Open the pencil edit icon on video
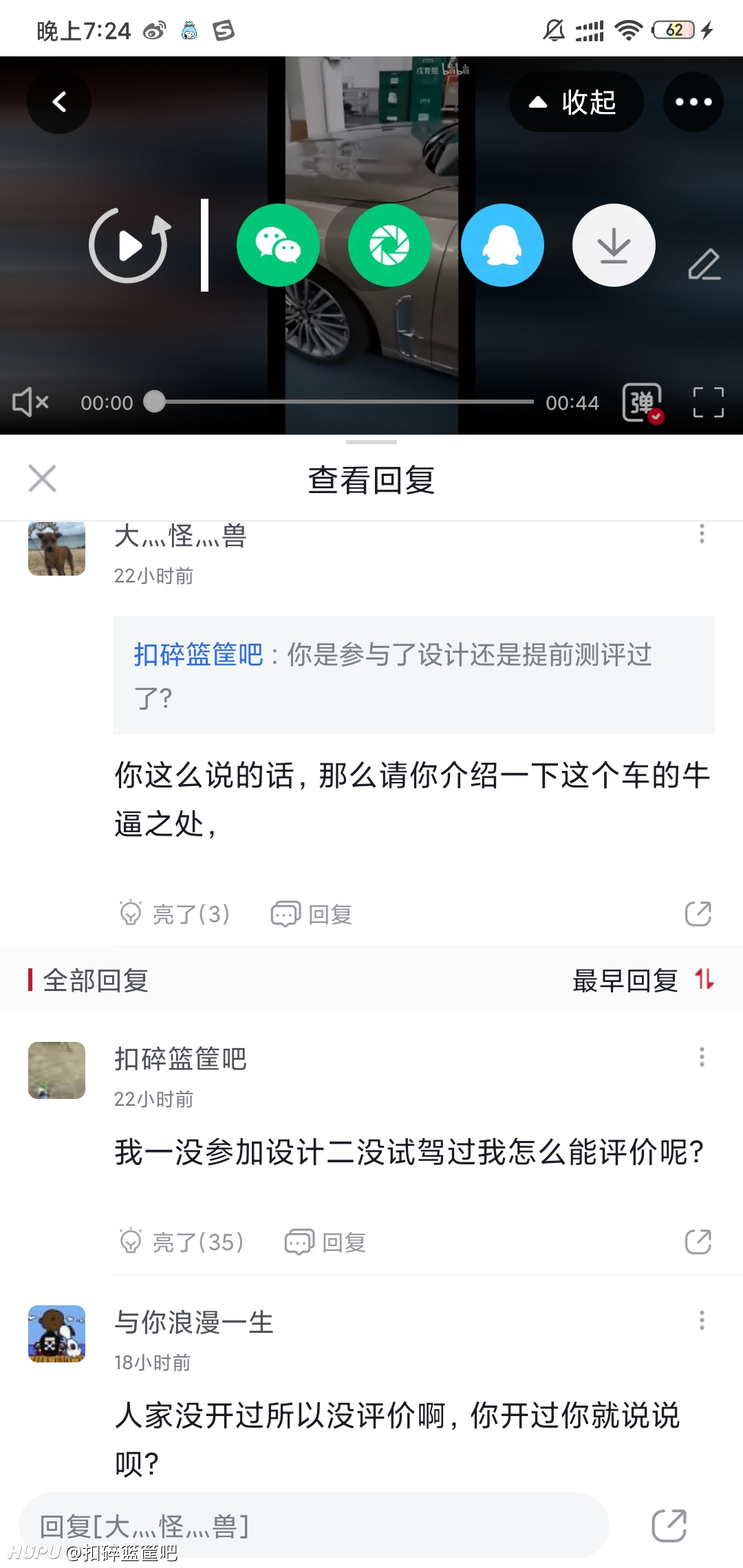The width and height of the screenshot is (743, 1568). point(704,265)
